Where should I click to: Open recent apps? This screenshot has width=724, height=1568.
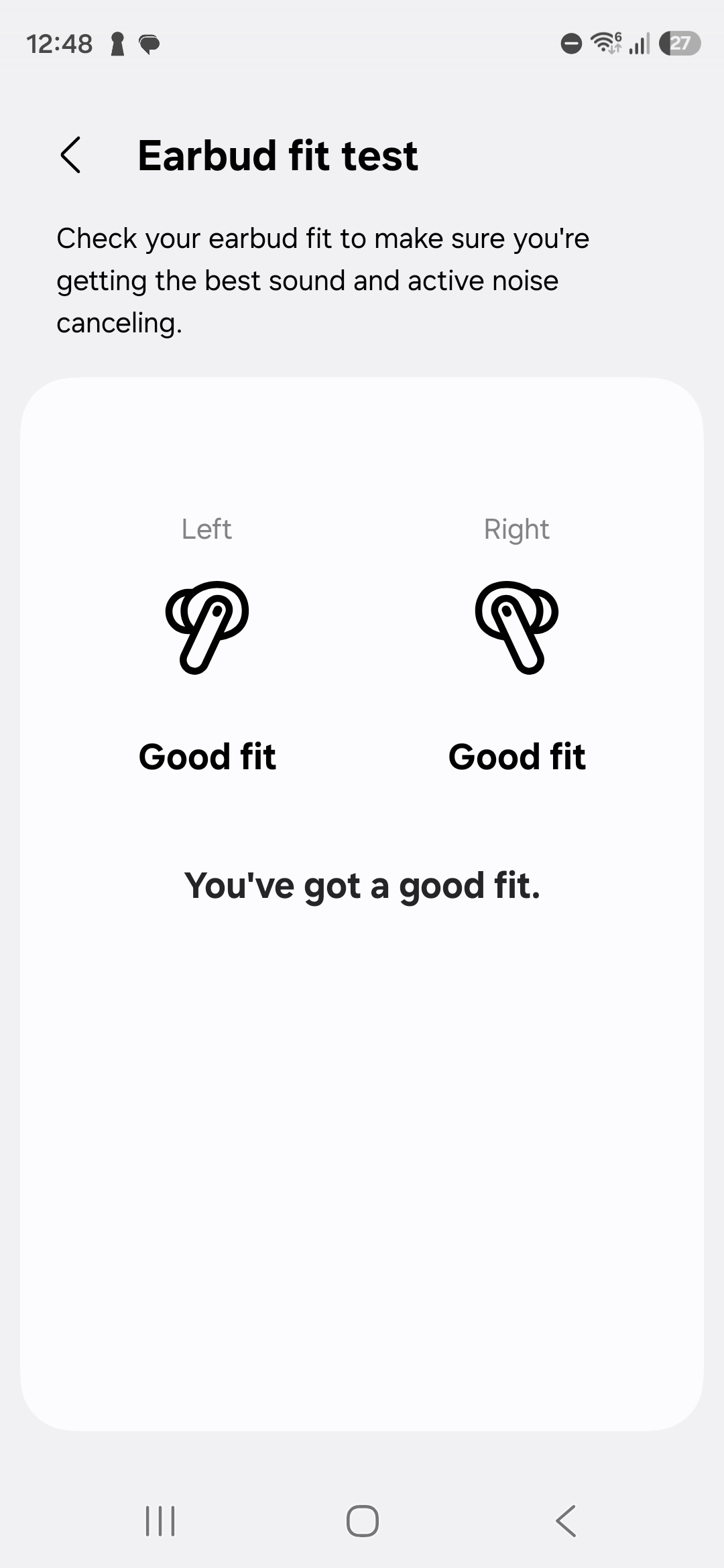coord(160,1520)
